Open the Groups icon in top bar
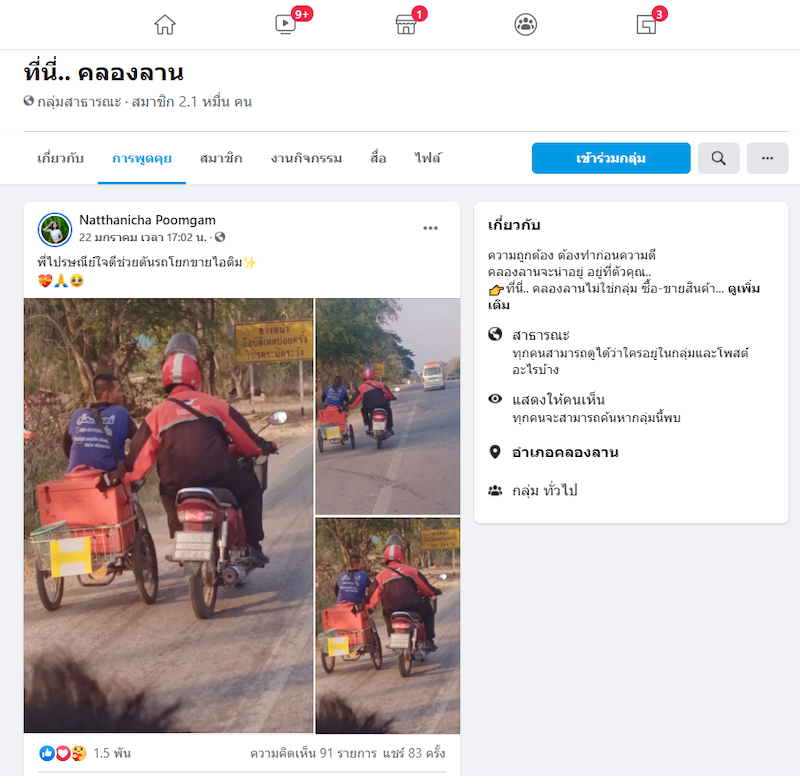The height and width of the screenshot is (776, 800). [526, 25]
